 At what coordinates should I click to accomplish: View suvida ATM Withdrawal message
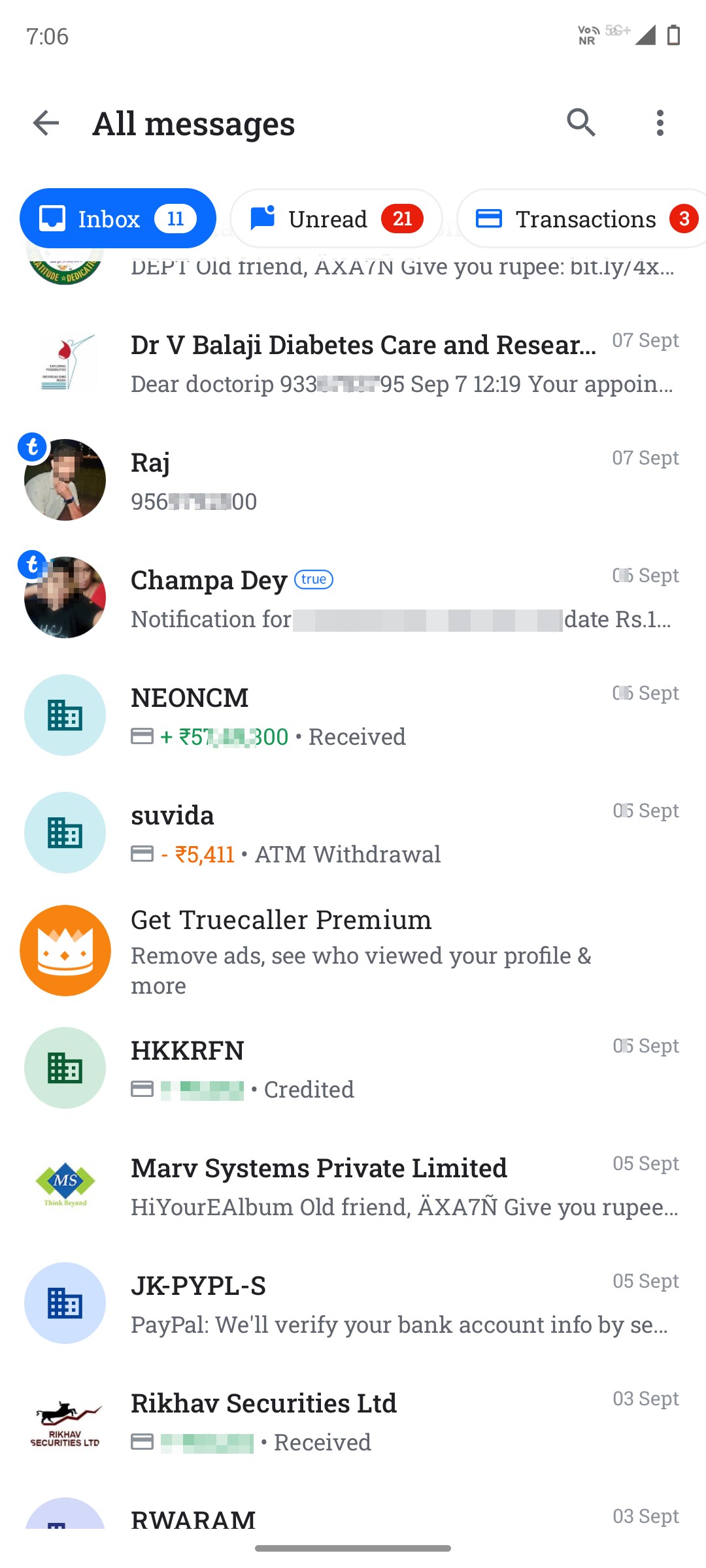(353, 833)
